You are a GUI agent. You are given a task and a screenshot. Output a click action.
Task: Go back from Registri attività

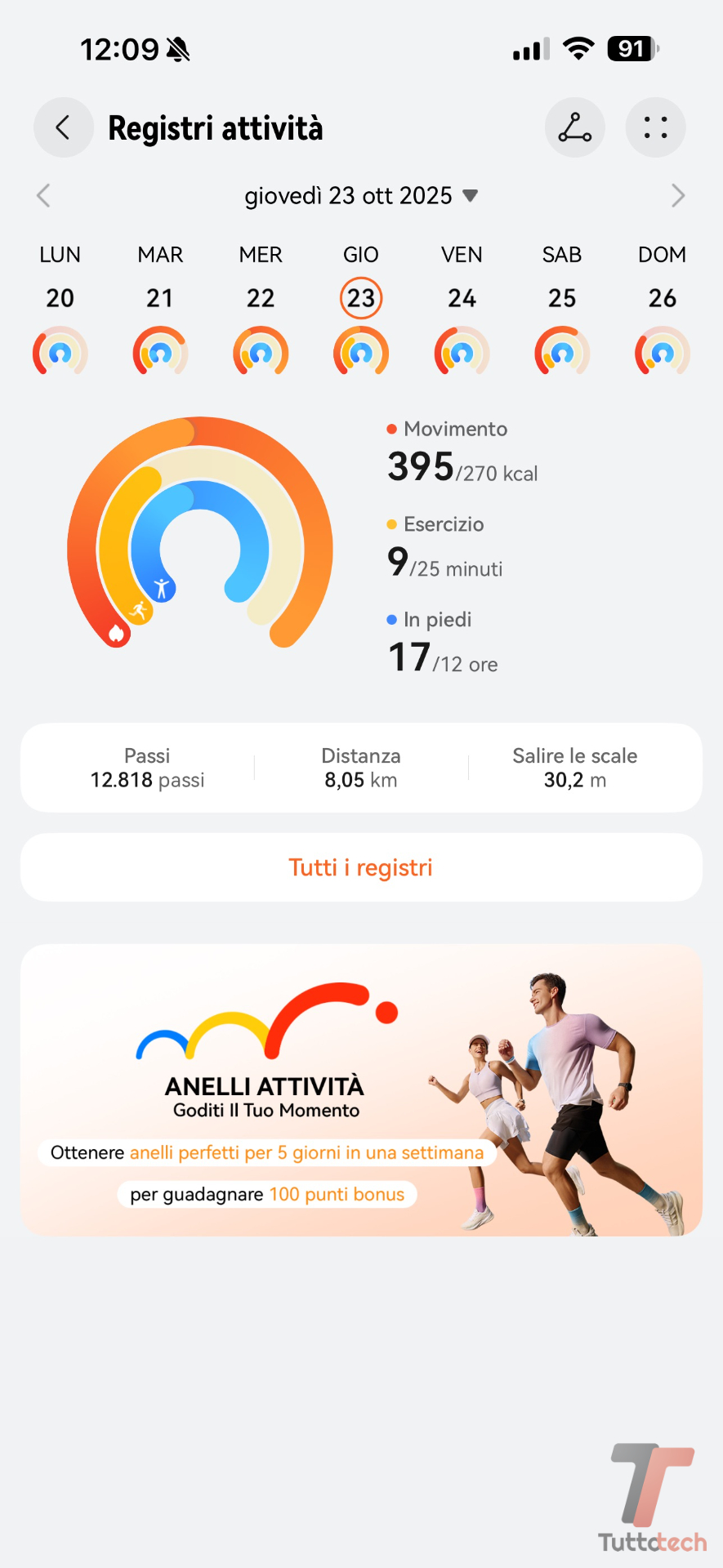(x=63, y=127)
